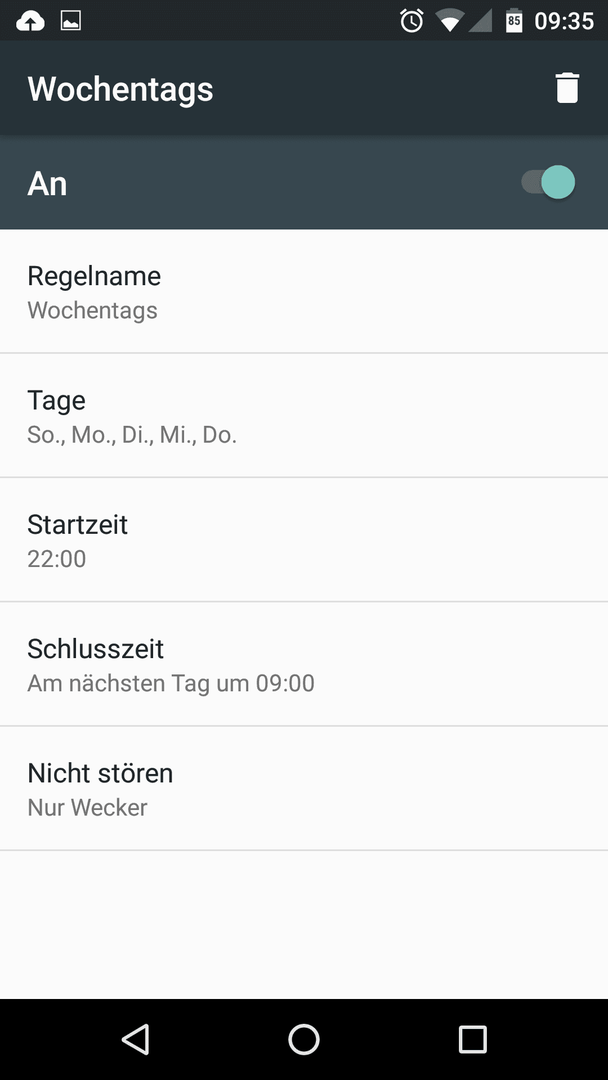Edit the Tage selection
The image size is (608, 1080).
tap(304, 415)
